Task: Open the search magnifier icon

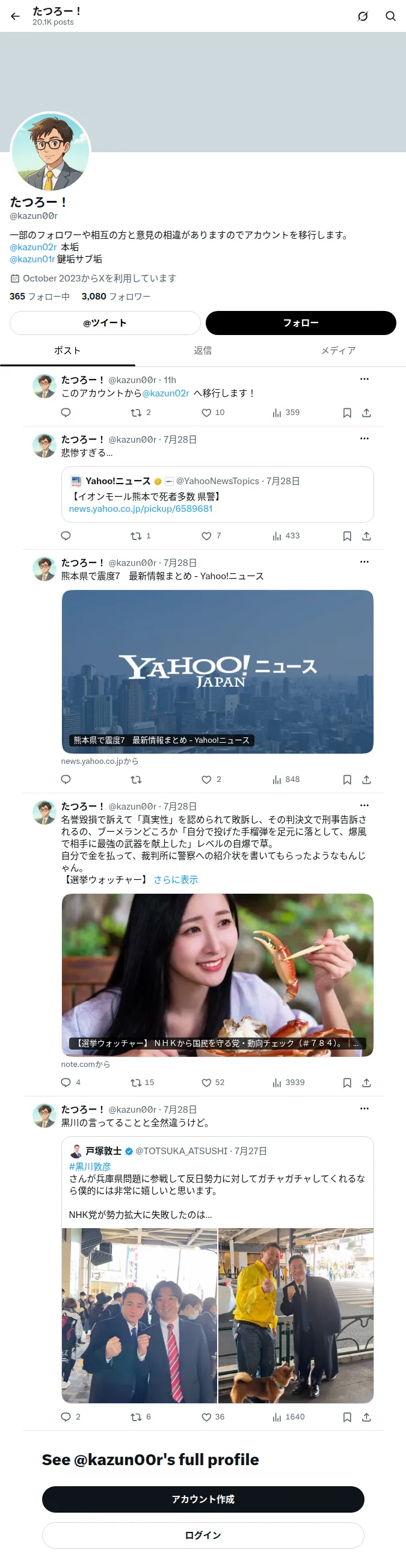Action: (x=391, y=16)
